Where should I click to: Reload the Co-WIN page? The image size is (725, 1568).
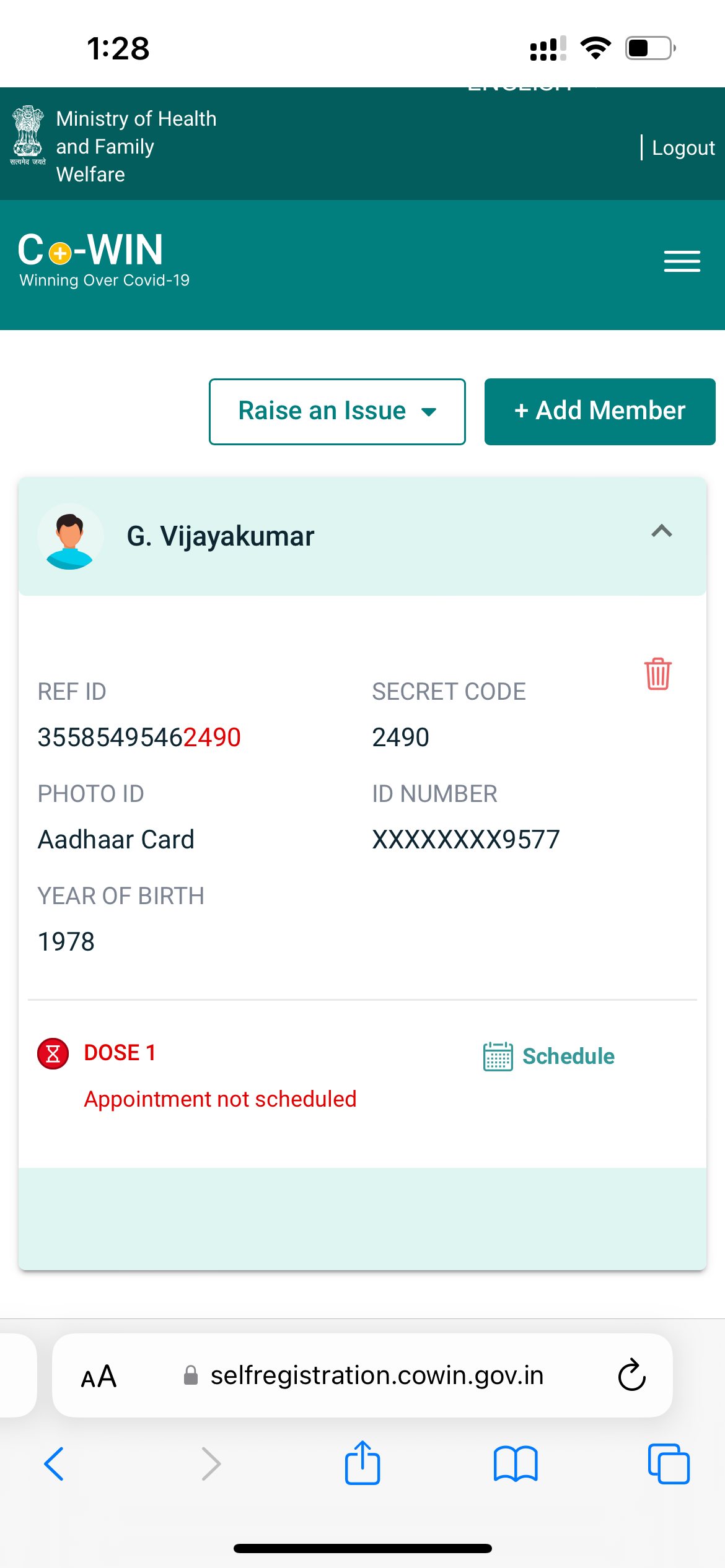(631, 1375)
